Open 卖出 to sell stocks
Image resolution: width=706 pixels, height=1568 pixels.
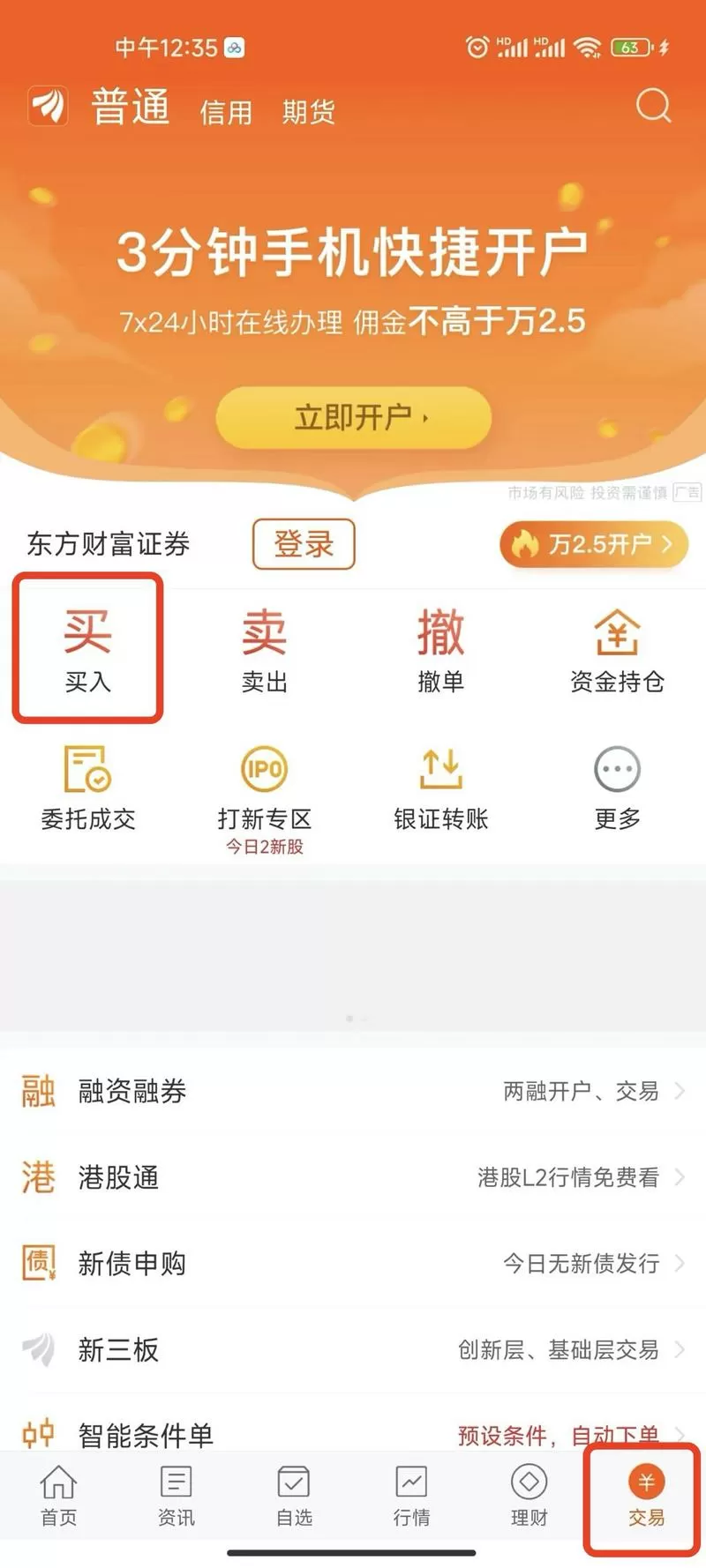tap(264, 649)
